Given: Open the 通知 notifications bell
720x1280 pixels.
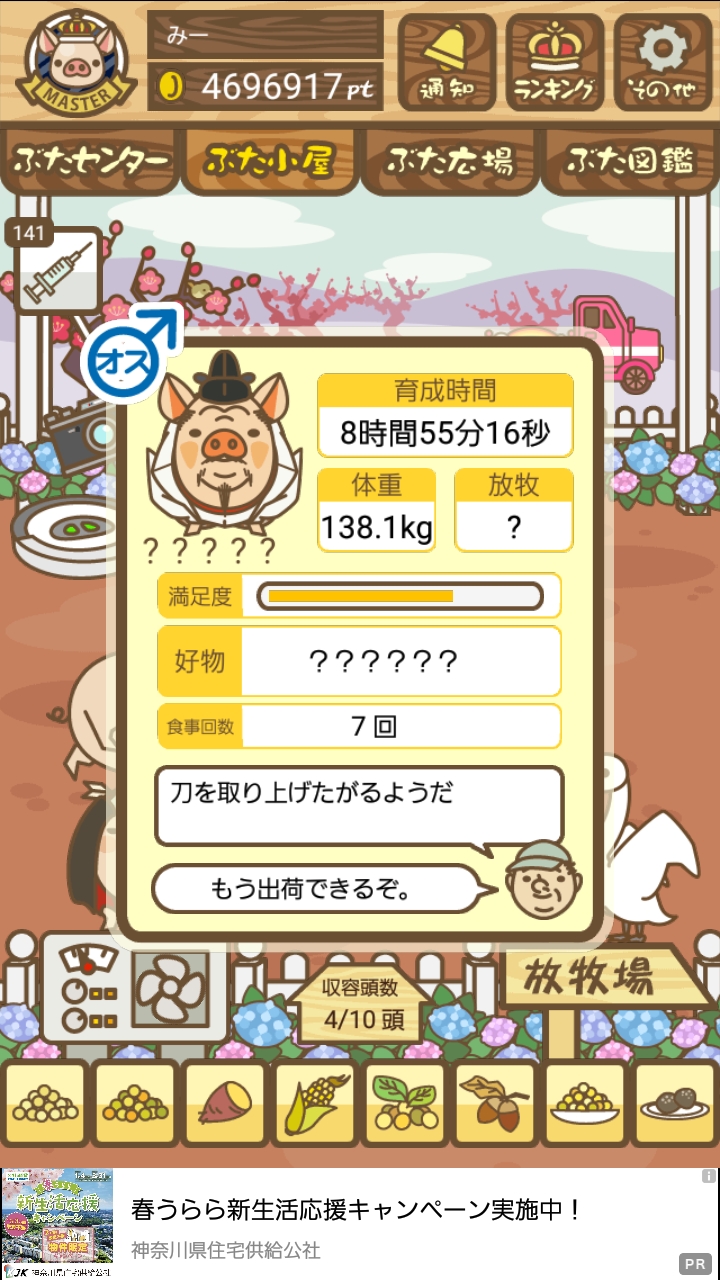Looking at the screenshot, I should click(x=447, y=62).
